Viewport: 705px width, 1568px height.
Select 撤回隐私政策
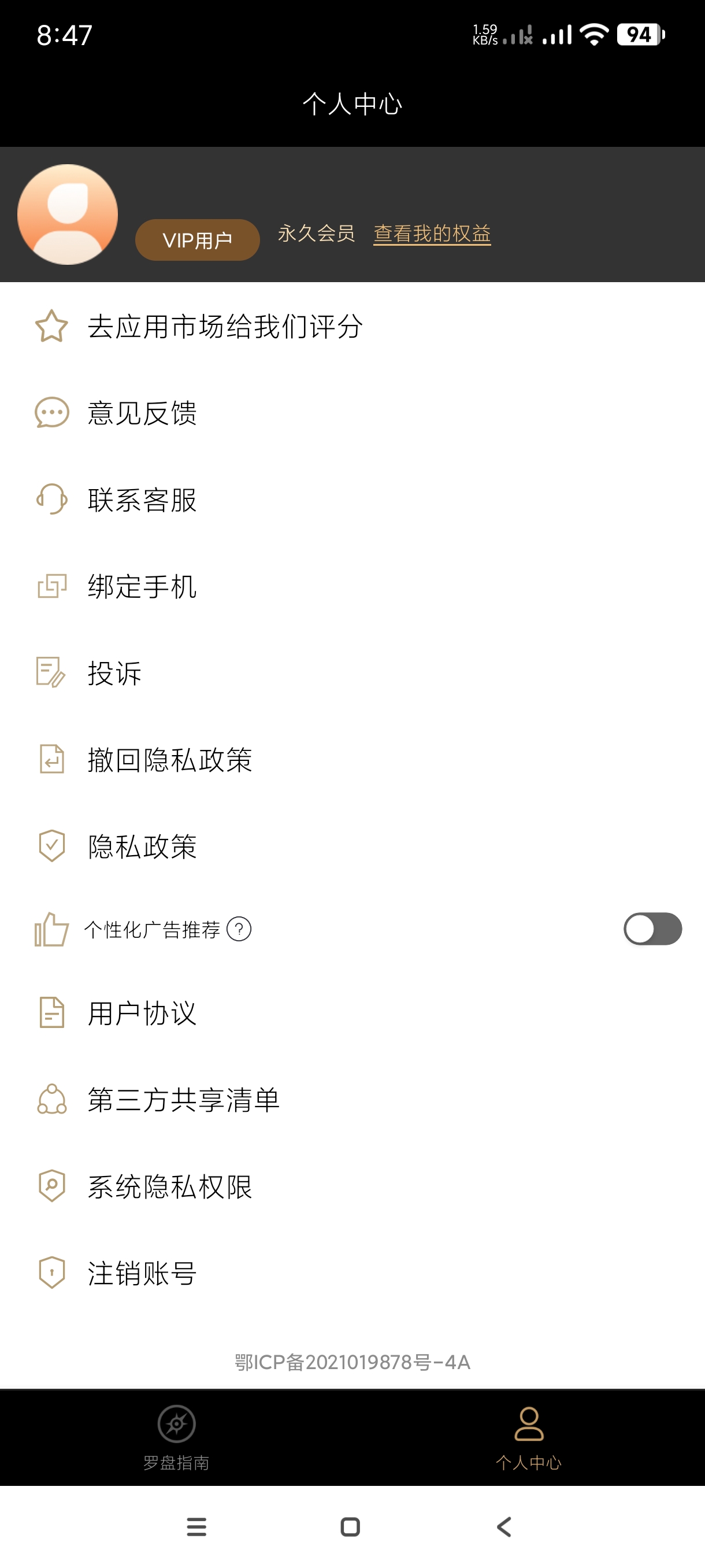(170, 760)
